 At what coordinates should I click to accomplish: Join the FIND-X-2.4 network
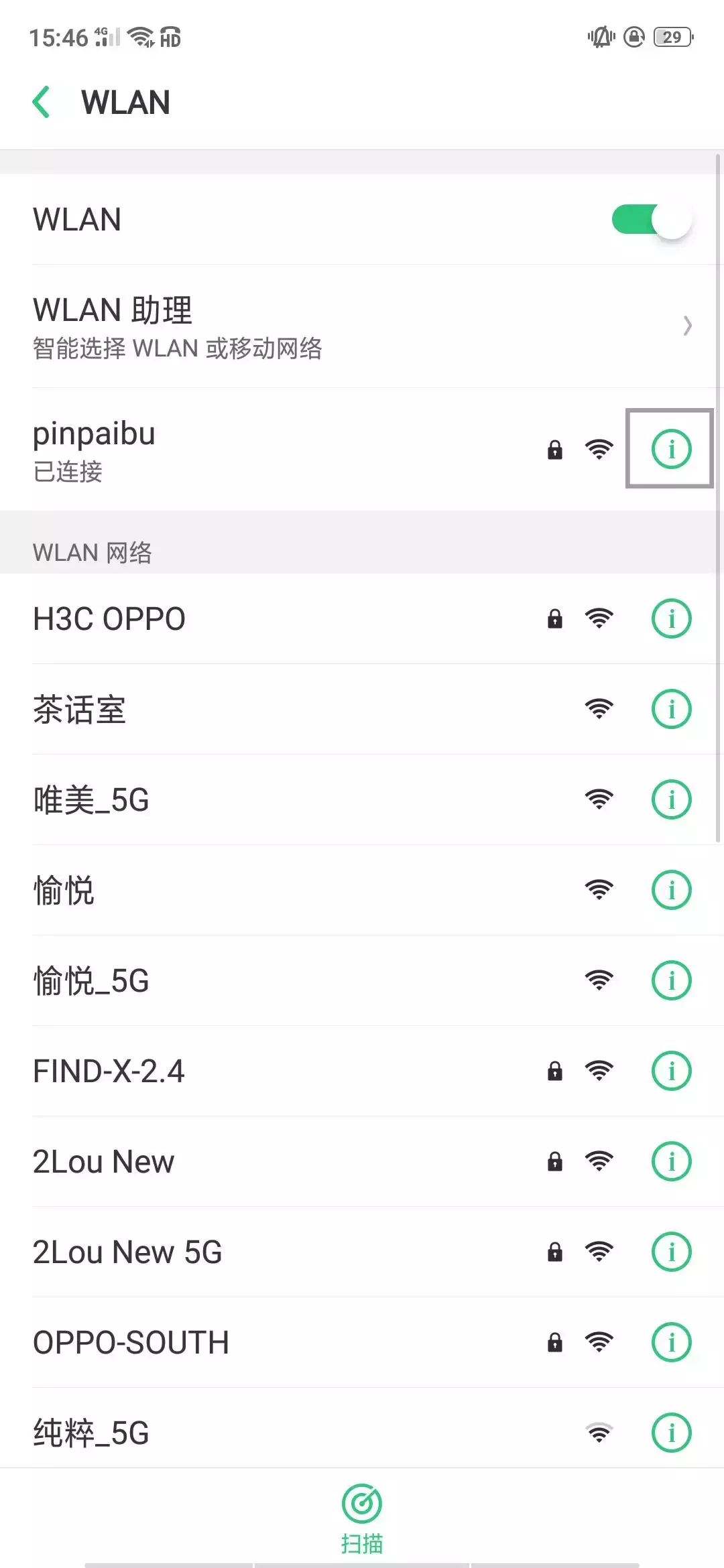[x=362, y=1071]
